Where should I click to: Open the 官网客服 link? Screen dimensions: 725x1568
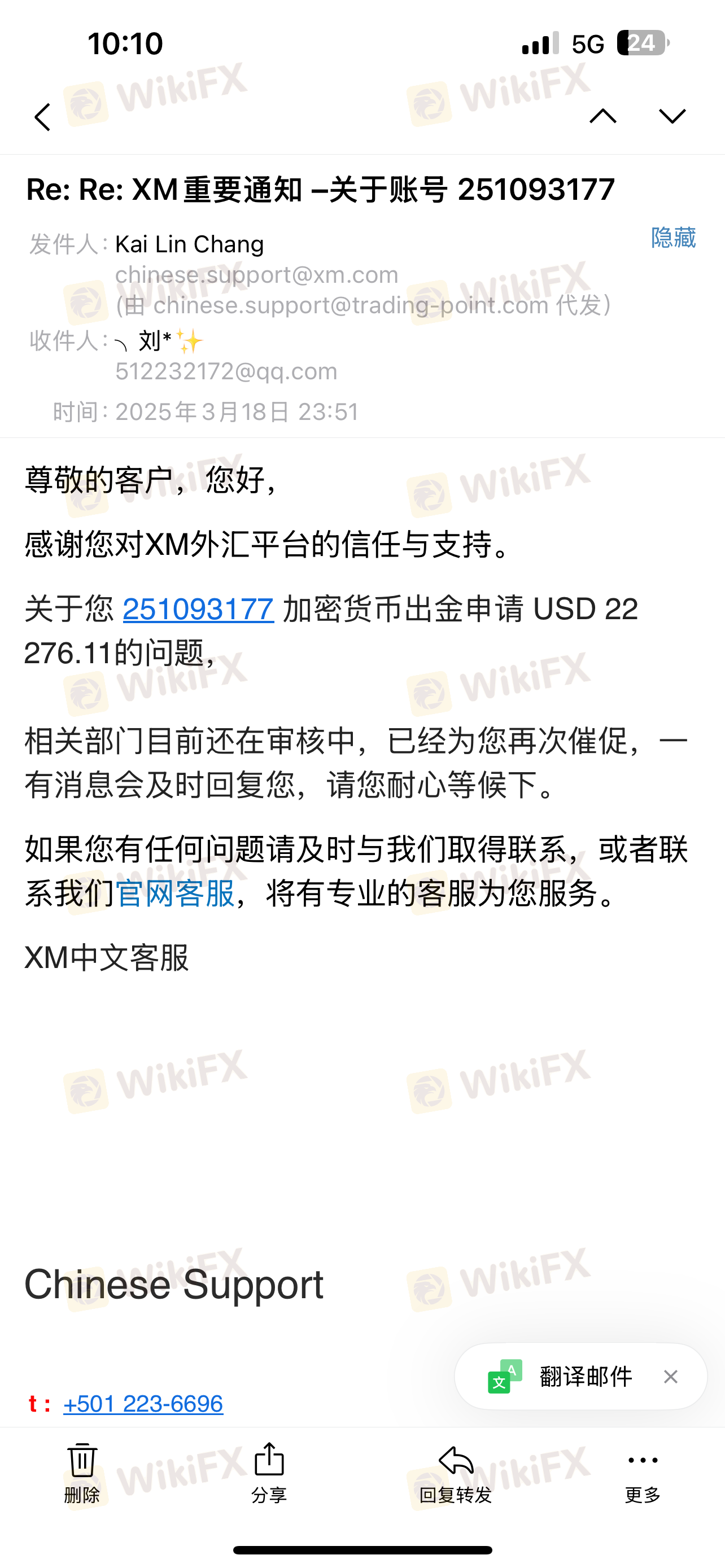coord(175,894)
